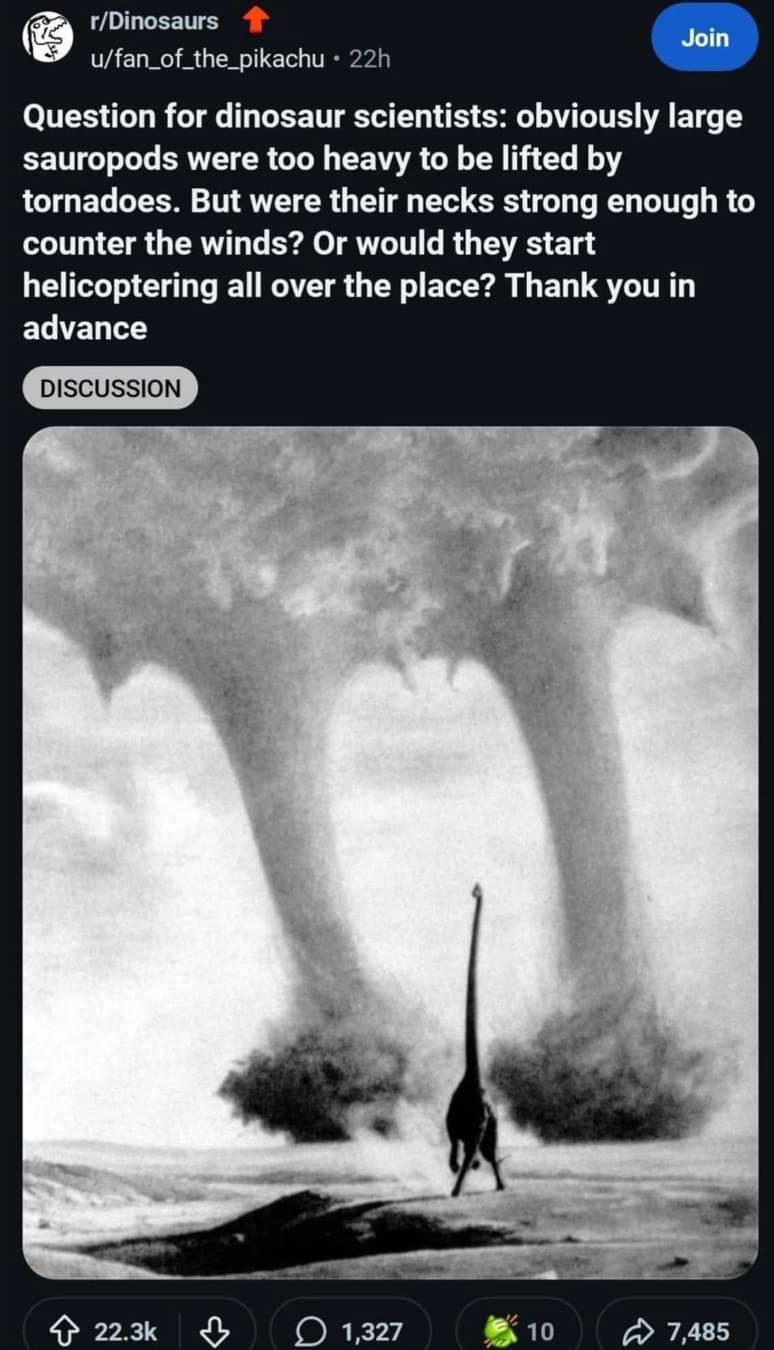Give an award to this post
Screen dimensions: 774x1350
click(518, 1331)
